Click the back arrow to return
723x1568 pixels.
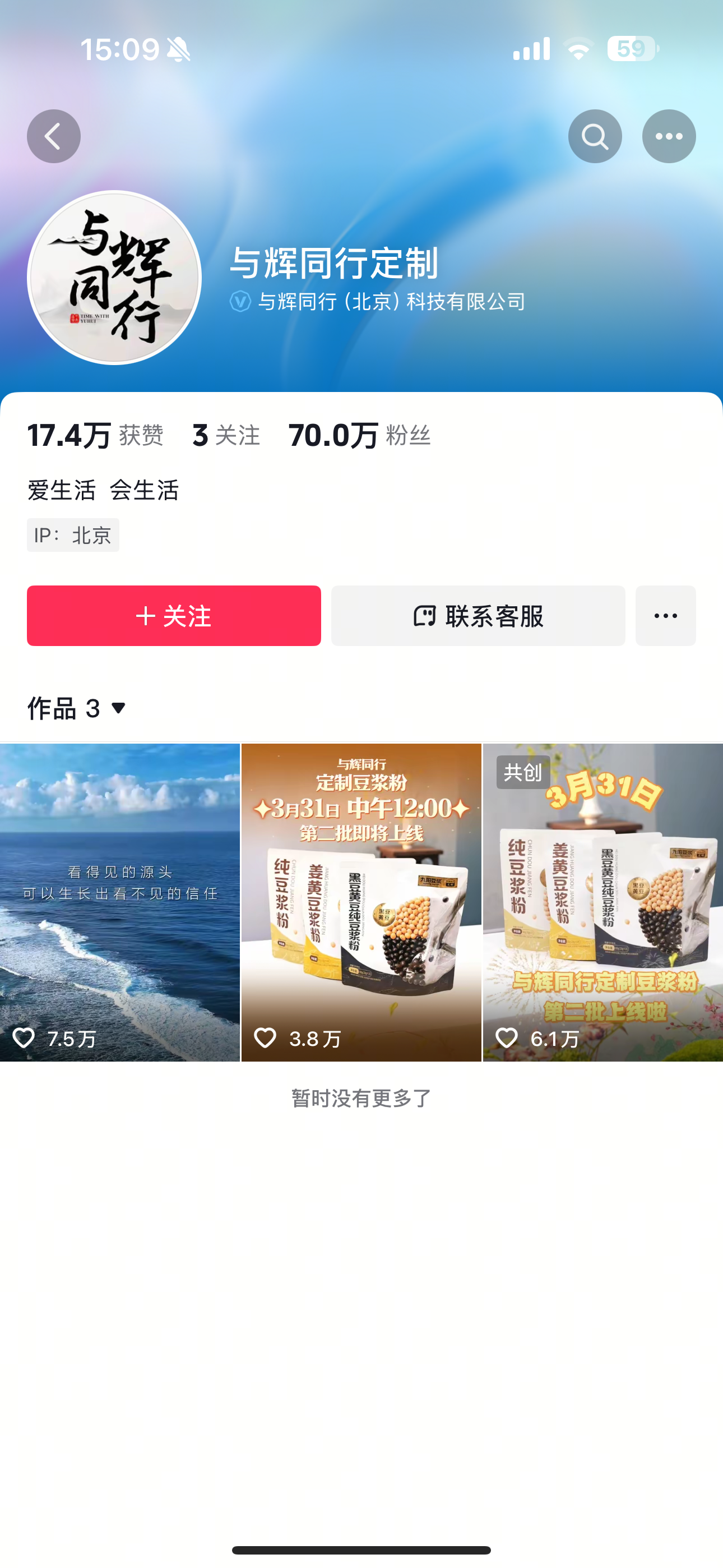54,136
